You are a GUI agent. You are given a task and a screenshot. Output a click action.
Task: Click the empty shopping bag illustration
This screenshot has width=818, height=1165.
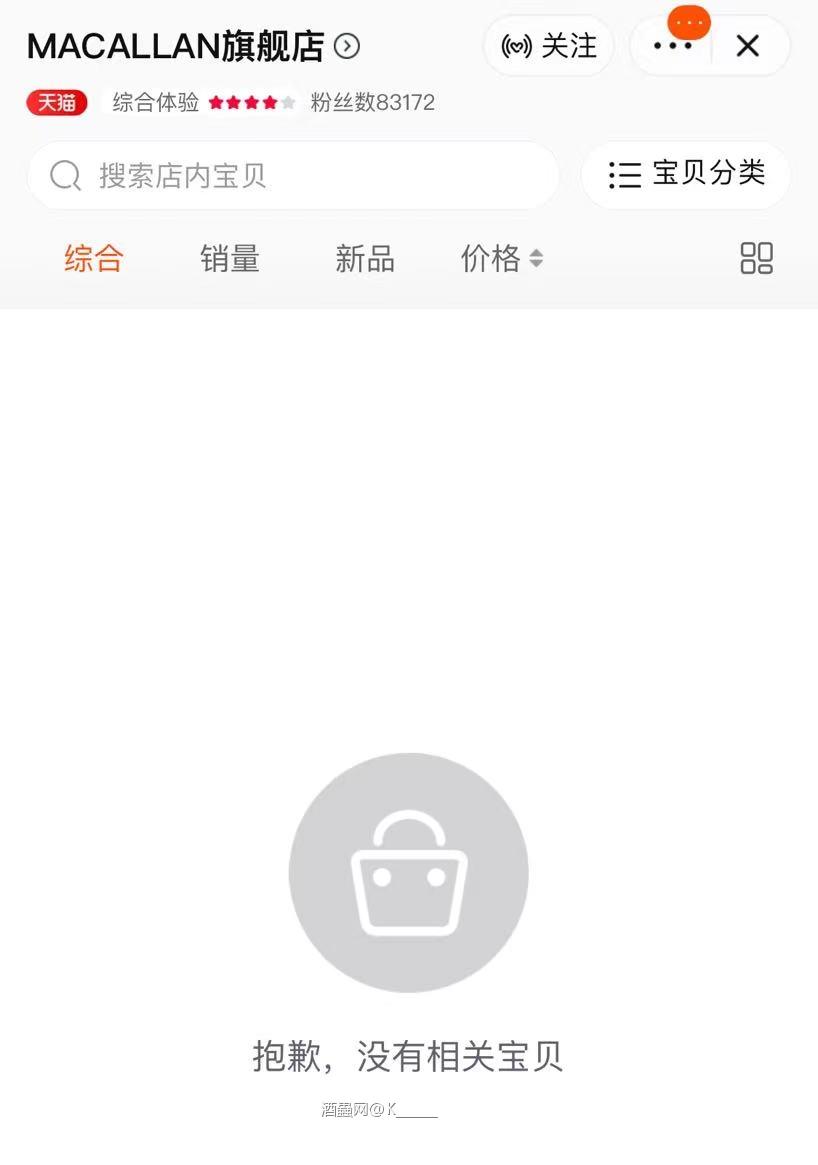pos(406,873)
